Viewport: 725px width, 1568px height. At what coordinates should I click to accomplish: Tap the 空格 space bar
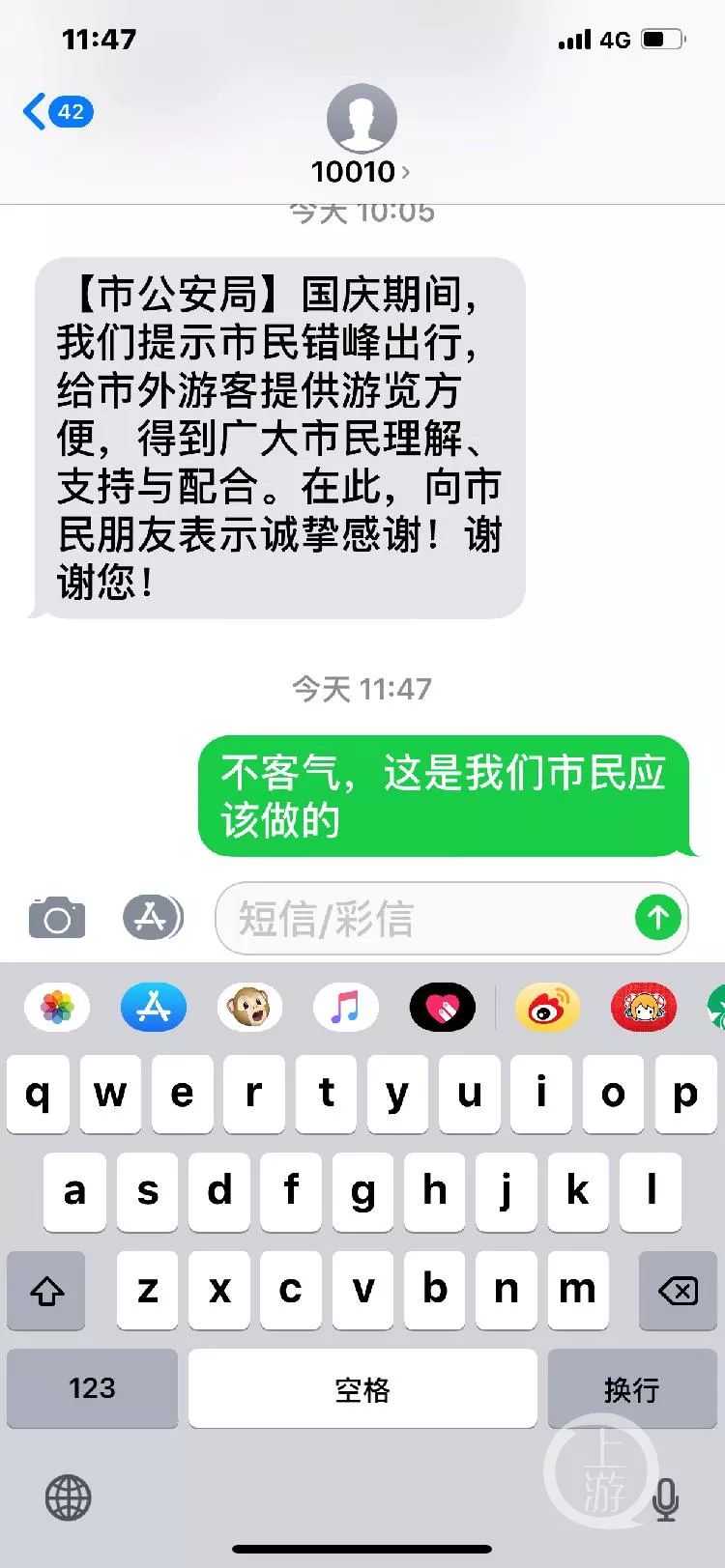[362, 1389]
